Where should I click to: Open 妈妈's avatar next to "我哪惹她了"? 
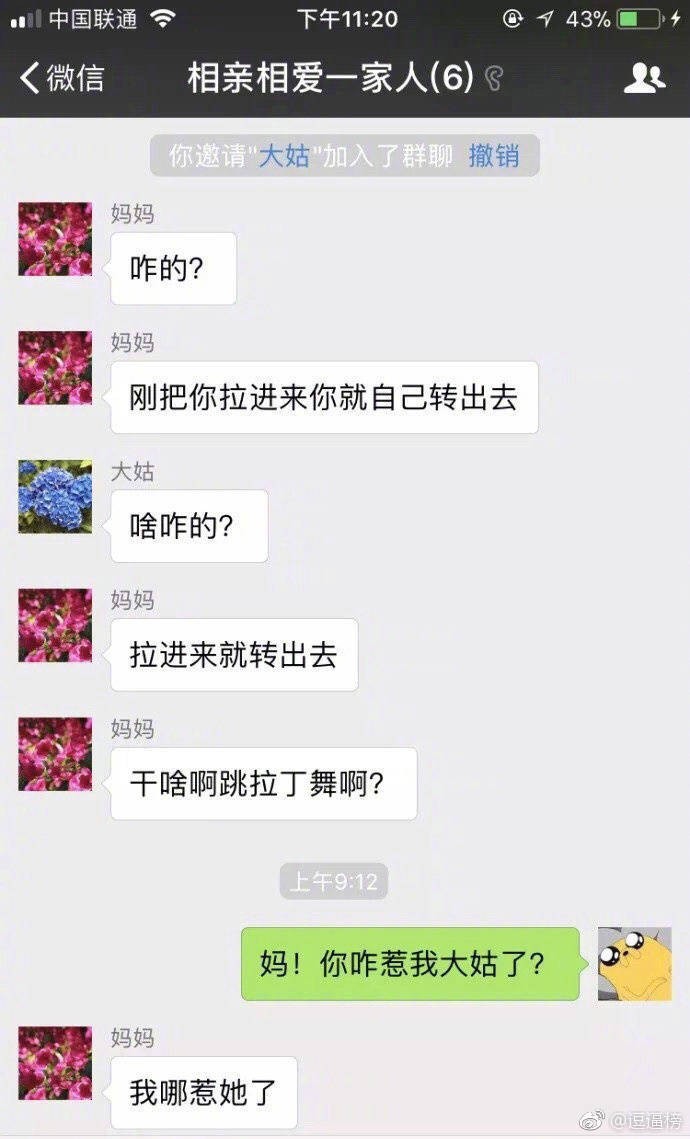[x=55, y=1062]
